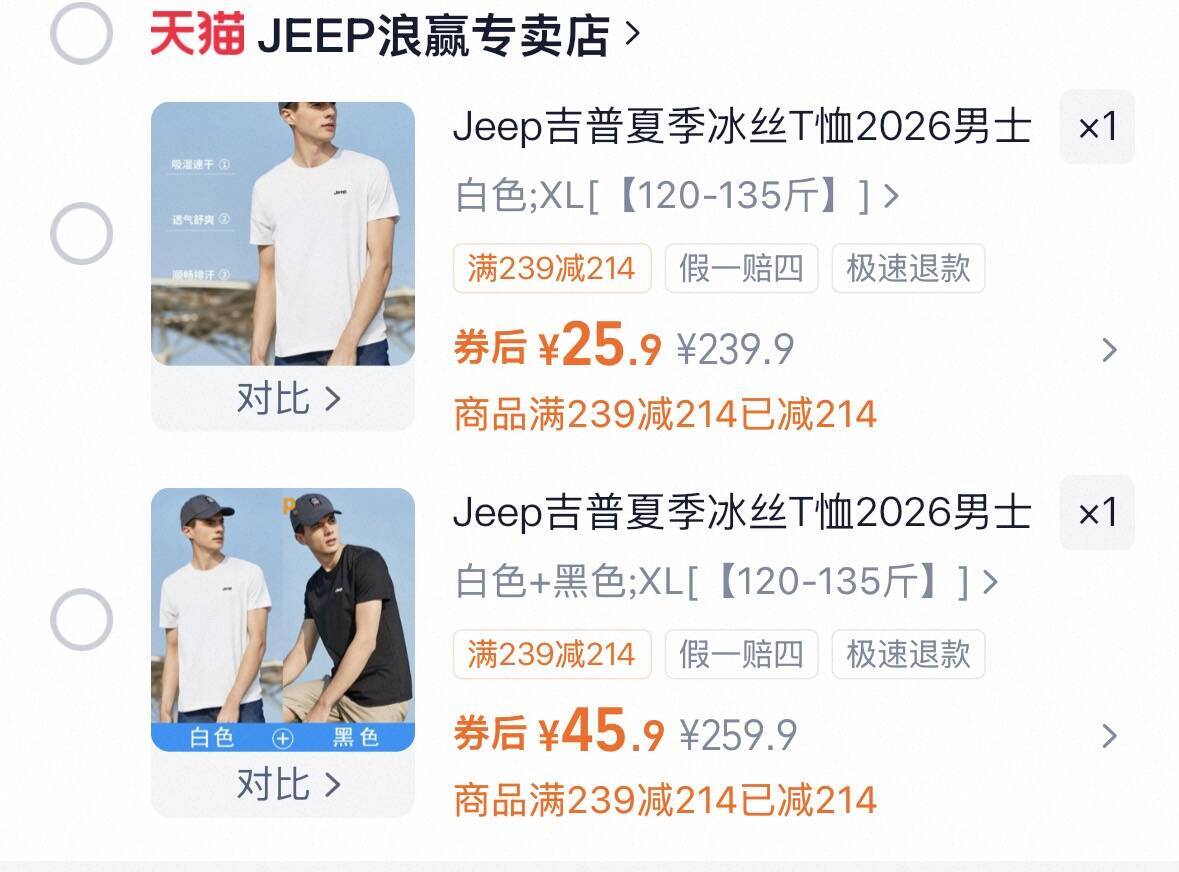
Task: Change the 白色;XL size option
Action: point(677,196)
